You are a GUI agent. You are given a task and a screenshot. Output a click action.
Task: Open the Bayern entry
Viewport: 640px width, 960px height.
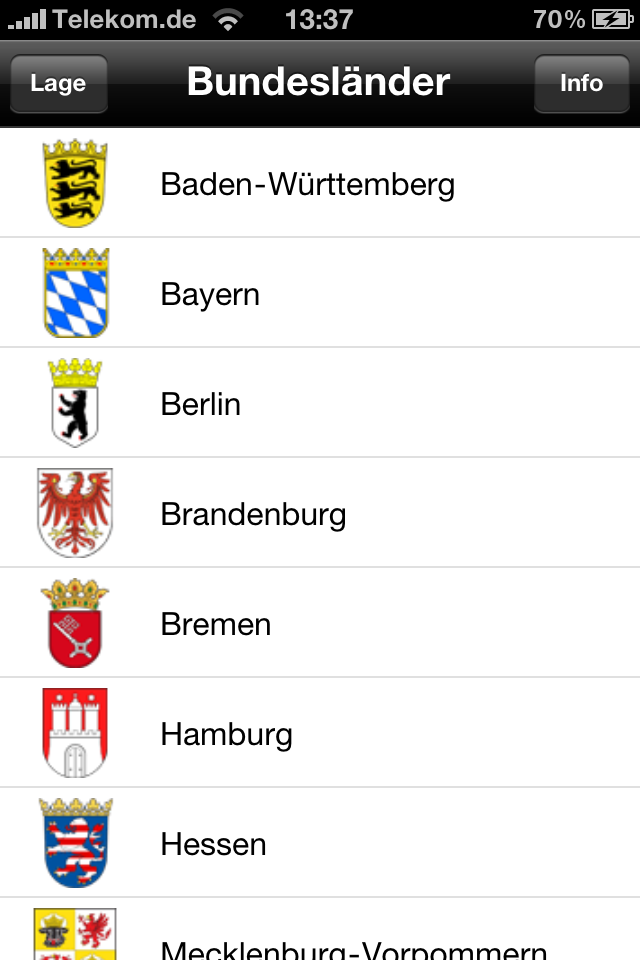[x=210, y=294]
